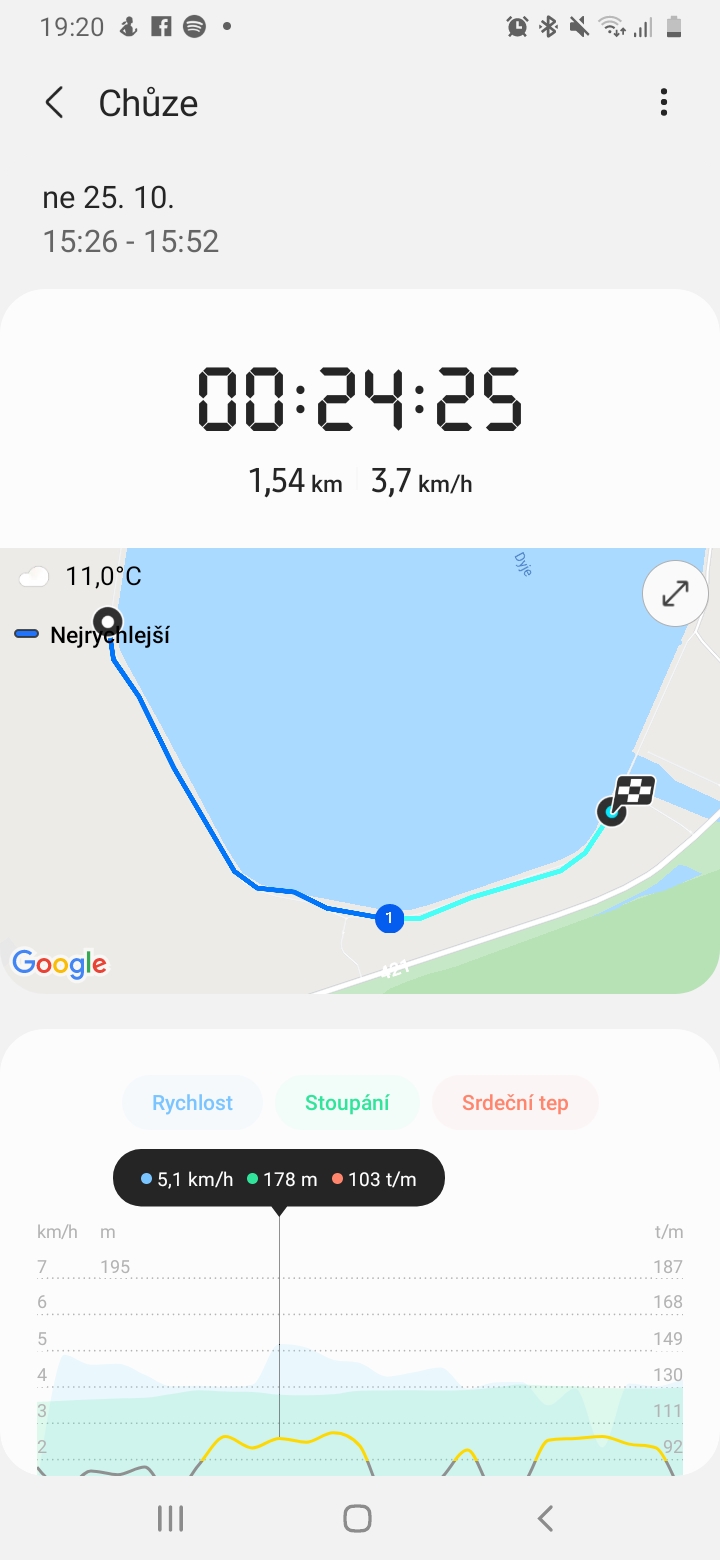720x1560 pixels.
Task: Toggle the Srdeční tep chart chip
Action: click(x=515, y=1103)
